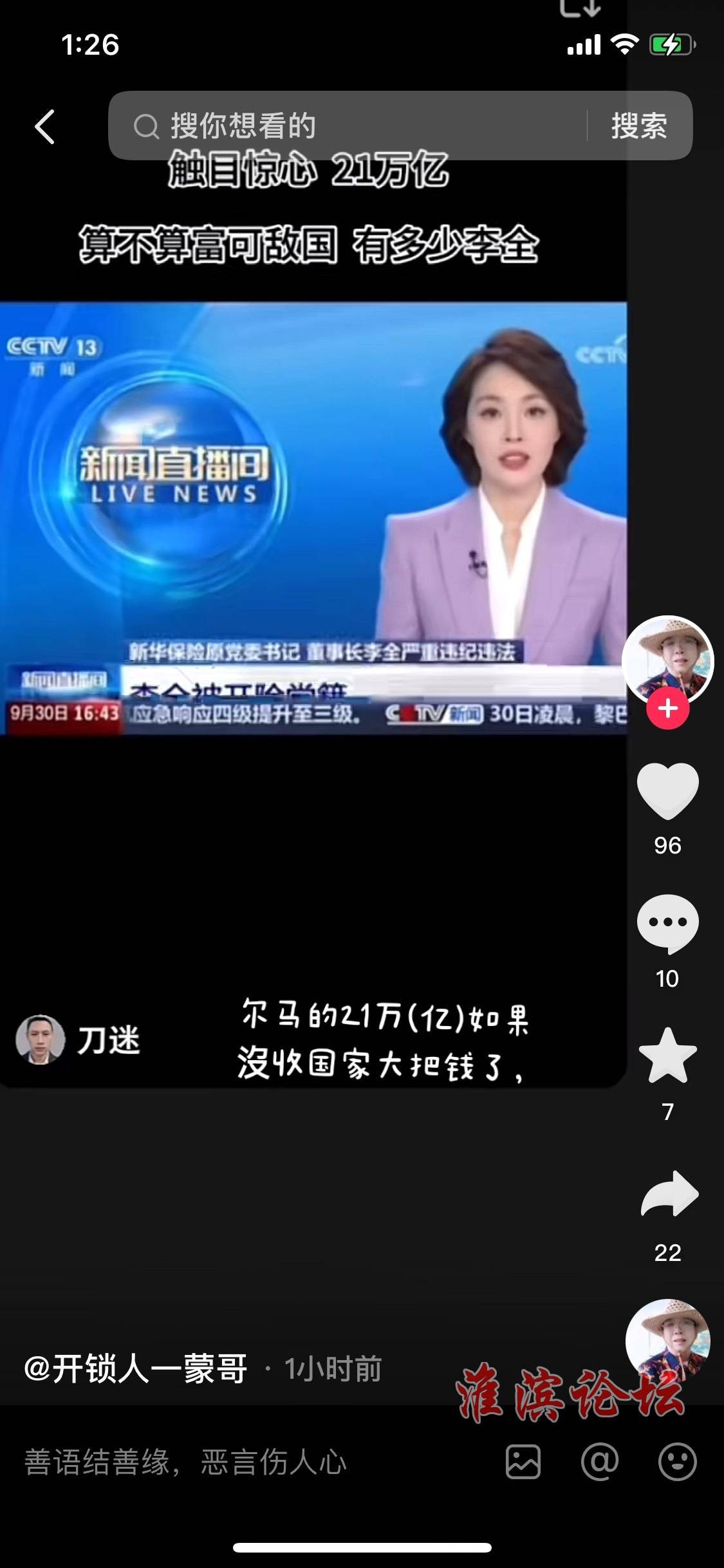
Task: Open the rotating music disc avatar
Action: [668, 1341]
